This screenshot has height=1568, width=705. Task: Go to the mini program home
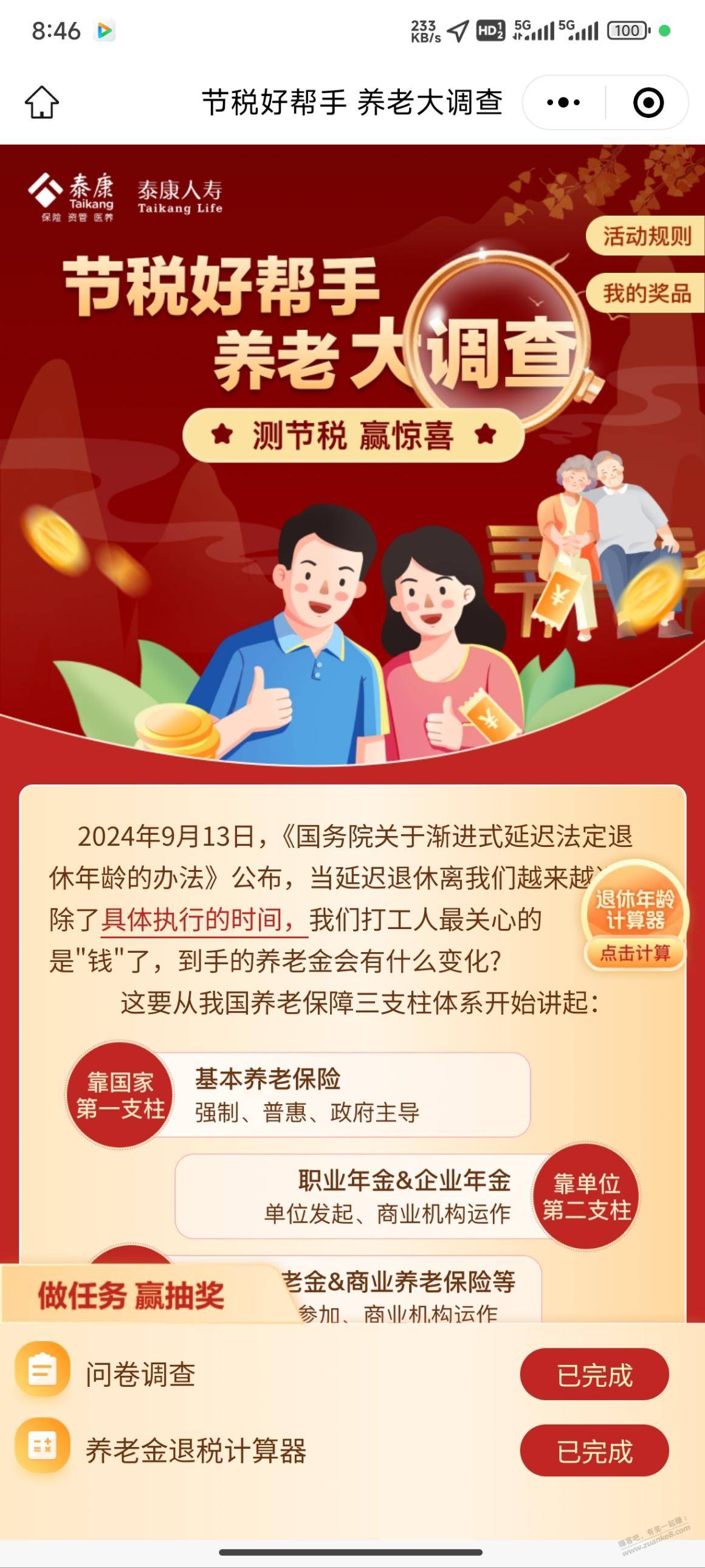pyautogui.click(x=41, y=102)
